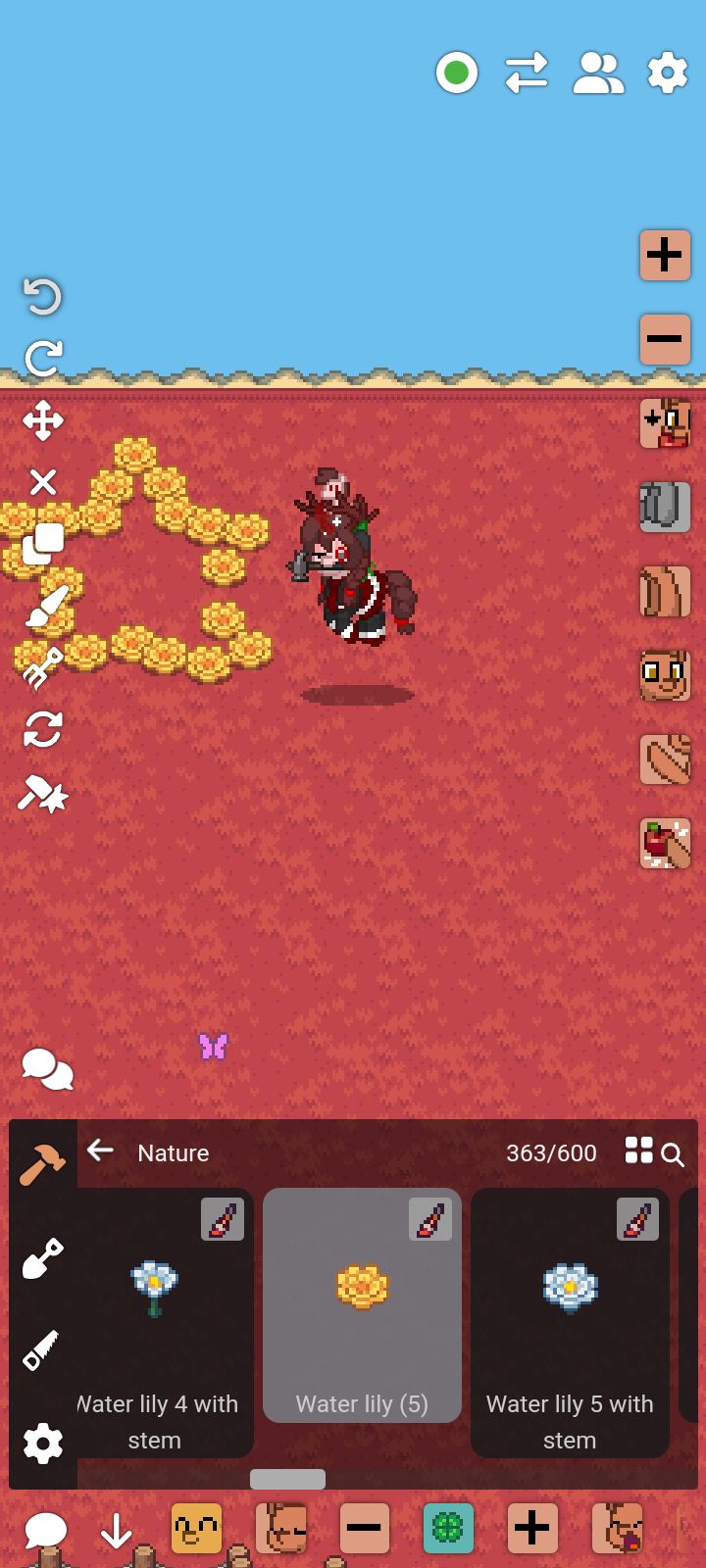Select the Water lily (5) item

click(x=362, y=1305)
